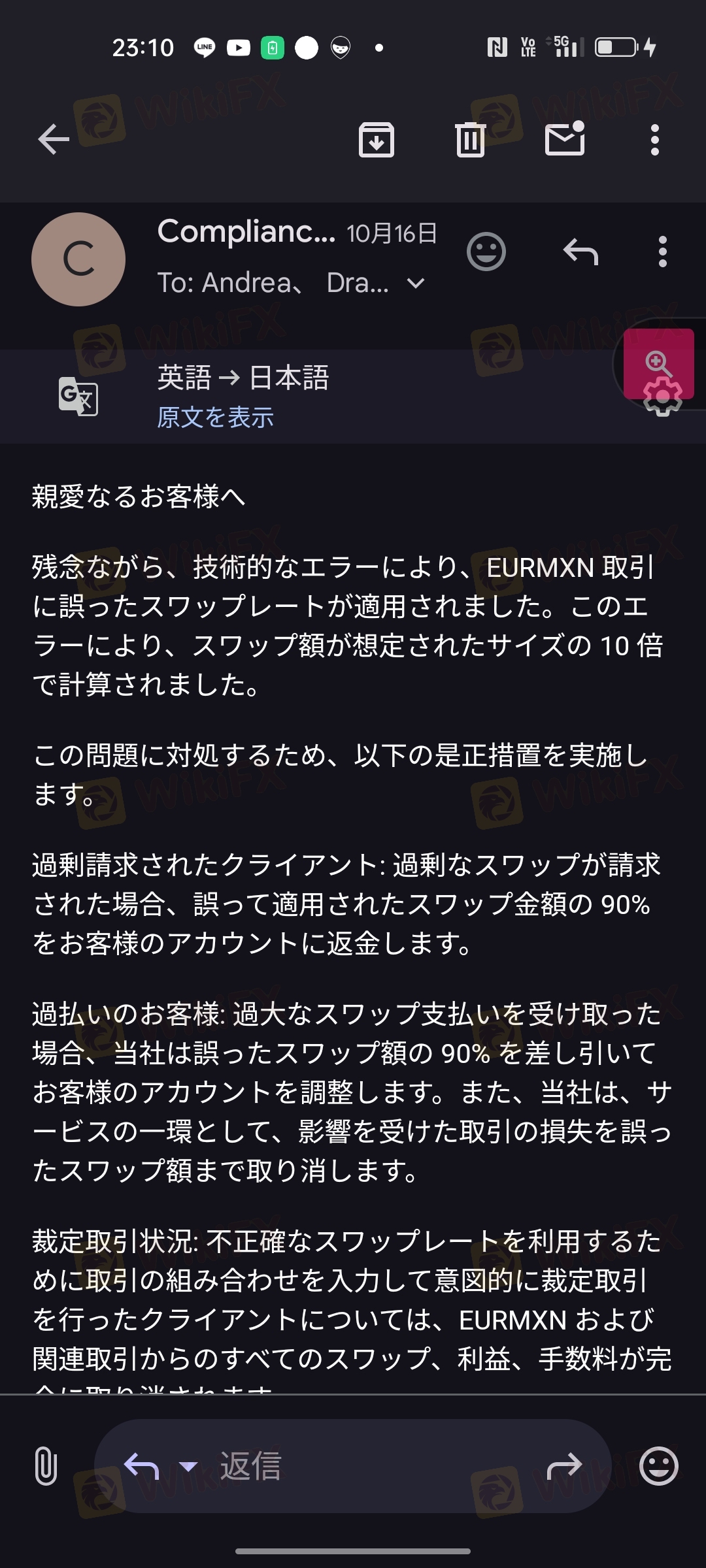Open message options beside reply arrow

point(663,252)
